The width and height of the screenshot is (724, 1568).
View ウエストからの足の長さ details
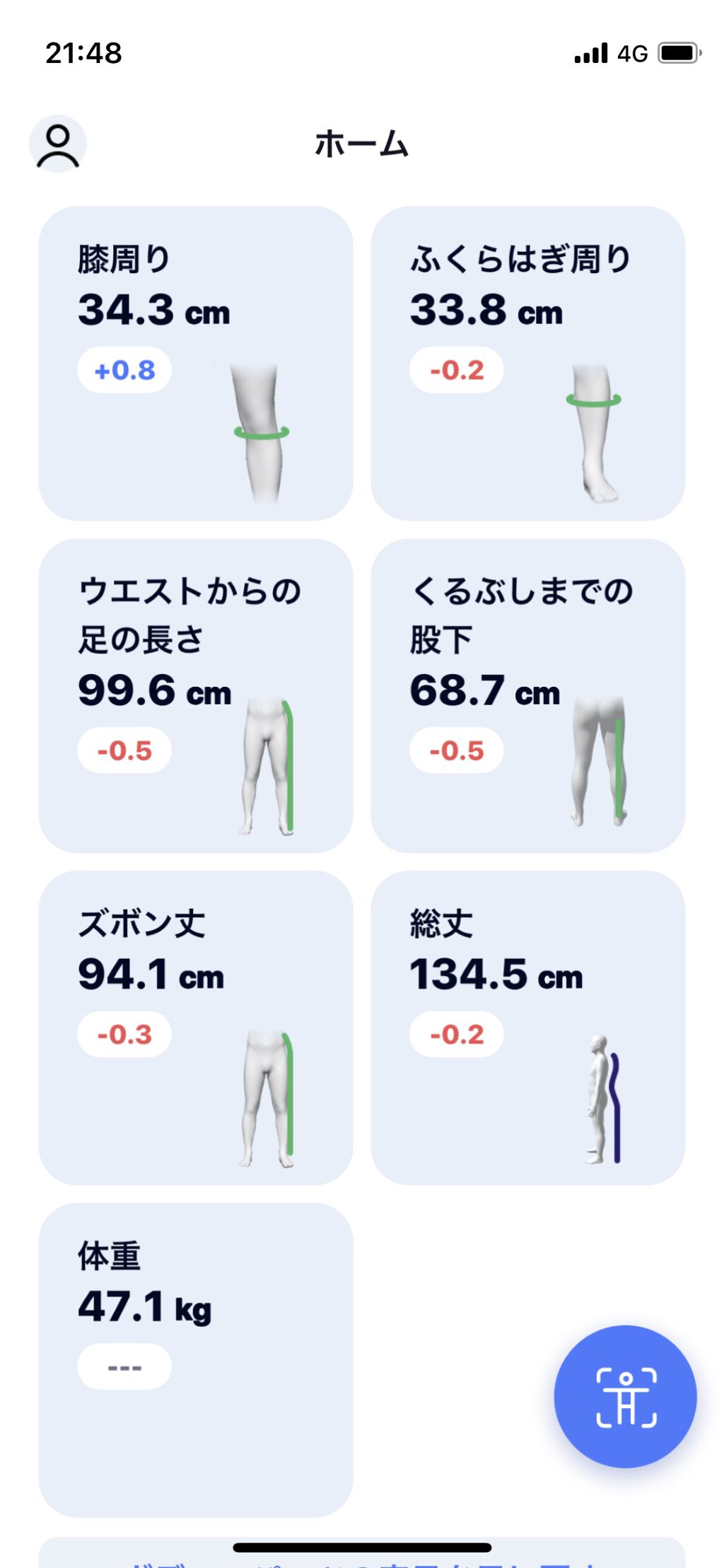click(195, 696)
